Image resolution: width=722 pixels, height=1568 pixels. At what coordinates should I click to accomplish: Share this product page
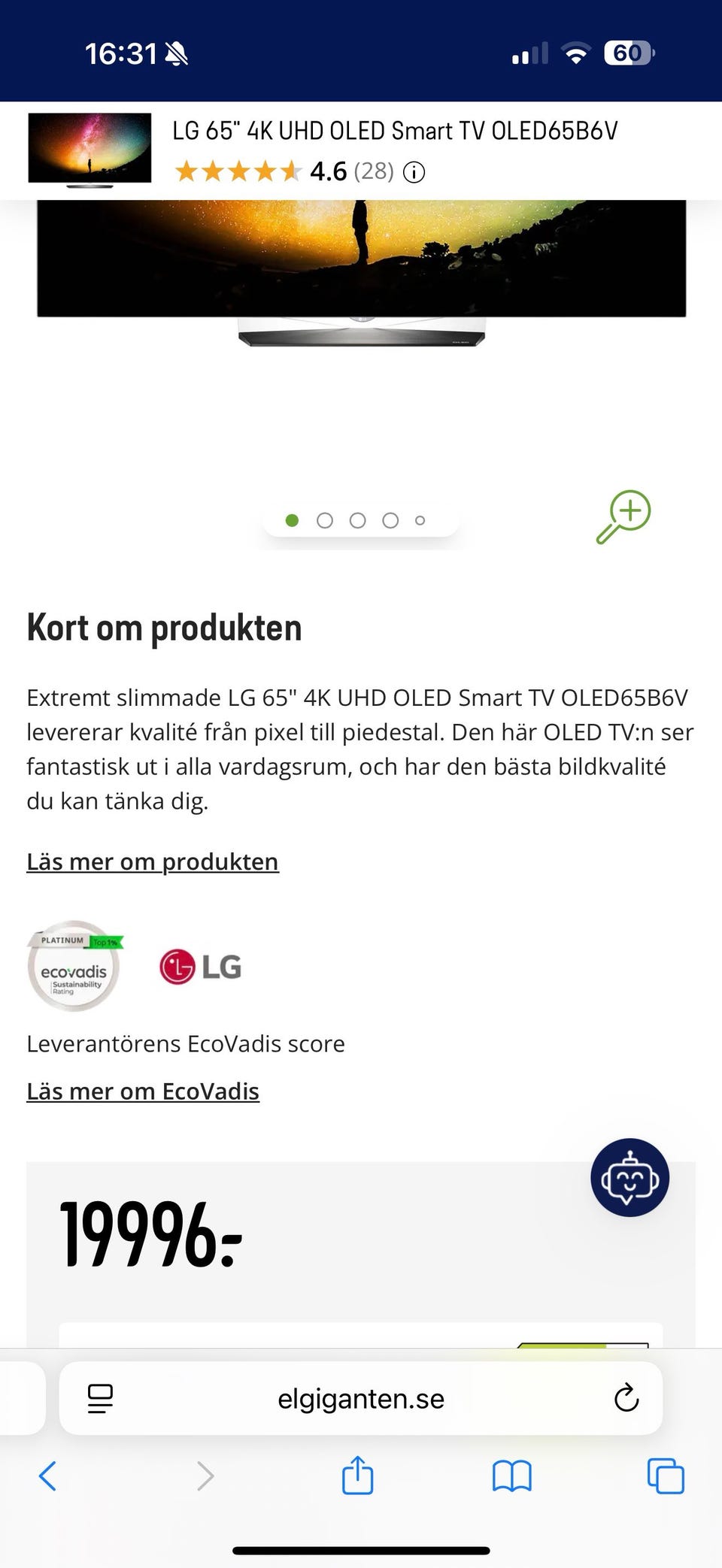point(357,1475)
